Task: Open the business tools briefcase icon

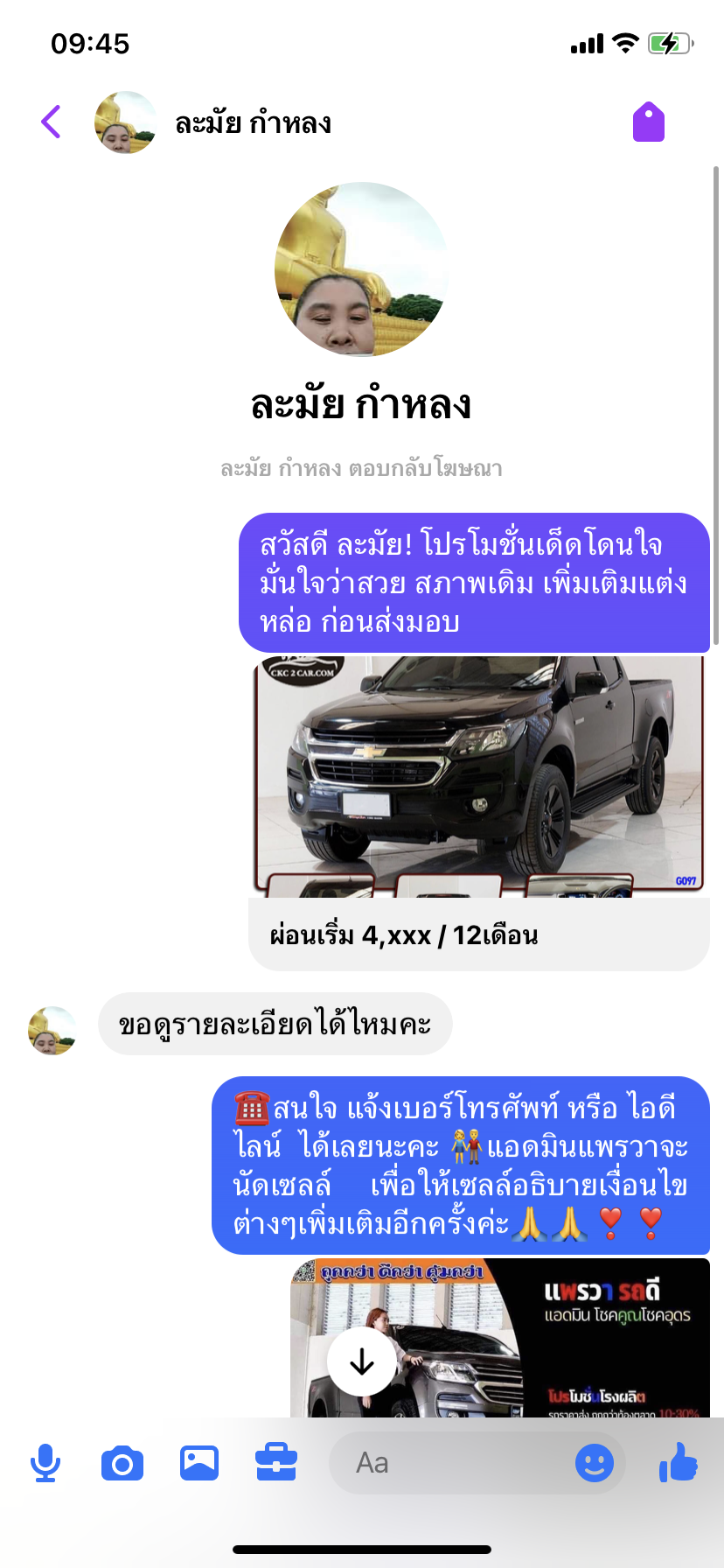Action: click(x=276, y=1463)
